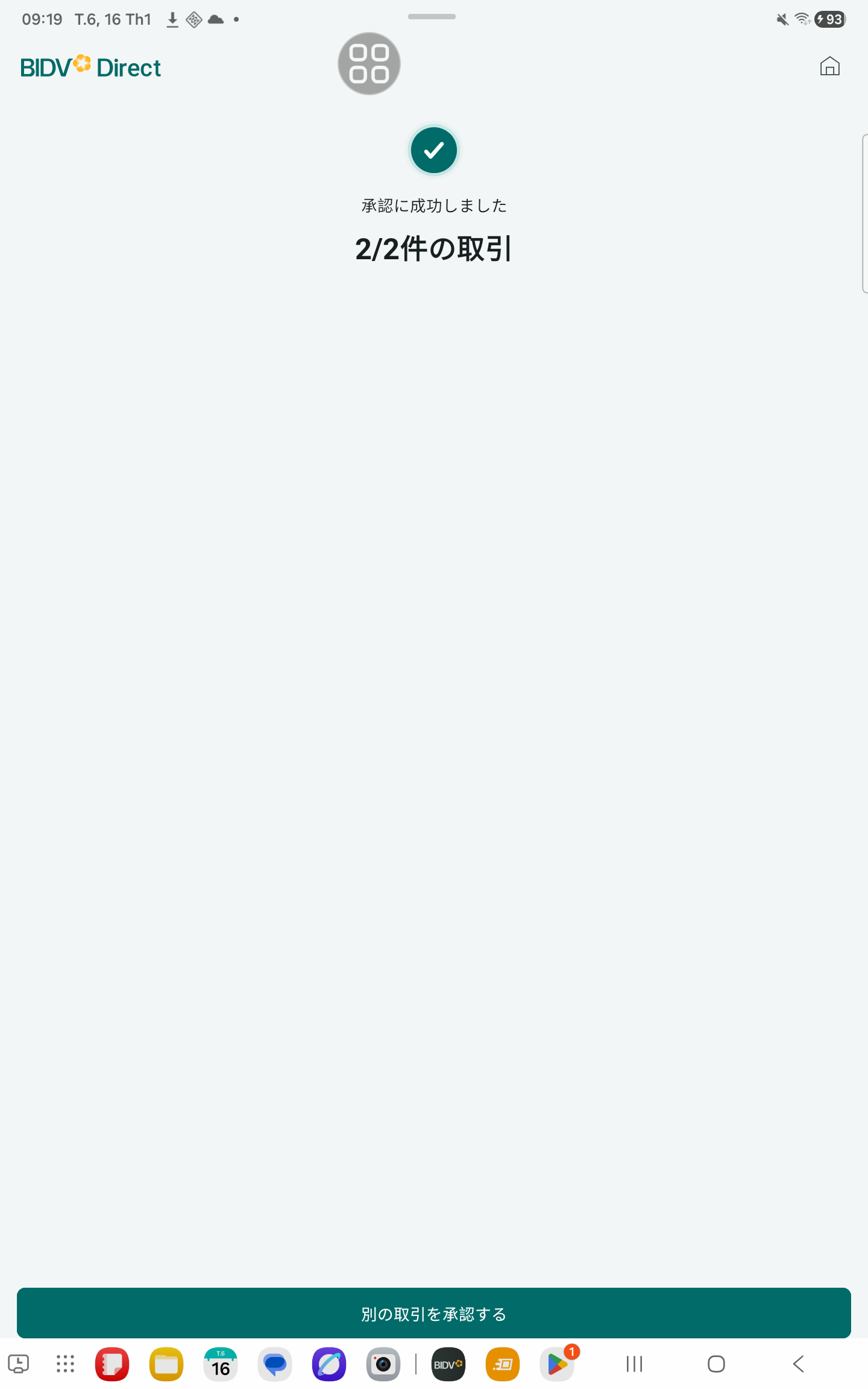Screen dimensions: 868x1389
Task: Go back with the system back button
Action: coord(799,1364)
